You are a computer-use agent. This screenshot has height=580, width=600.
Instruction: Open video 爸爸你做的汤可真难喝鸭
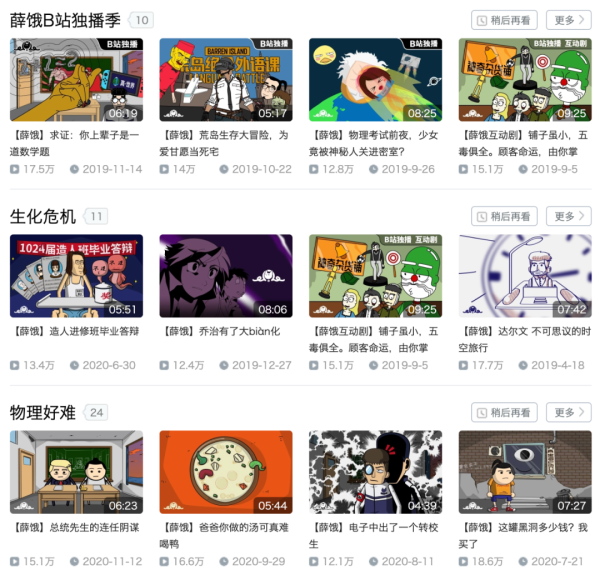(226, 472)
